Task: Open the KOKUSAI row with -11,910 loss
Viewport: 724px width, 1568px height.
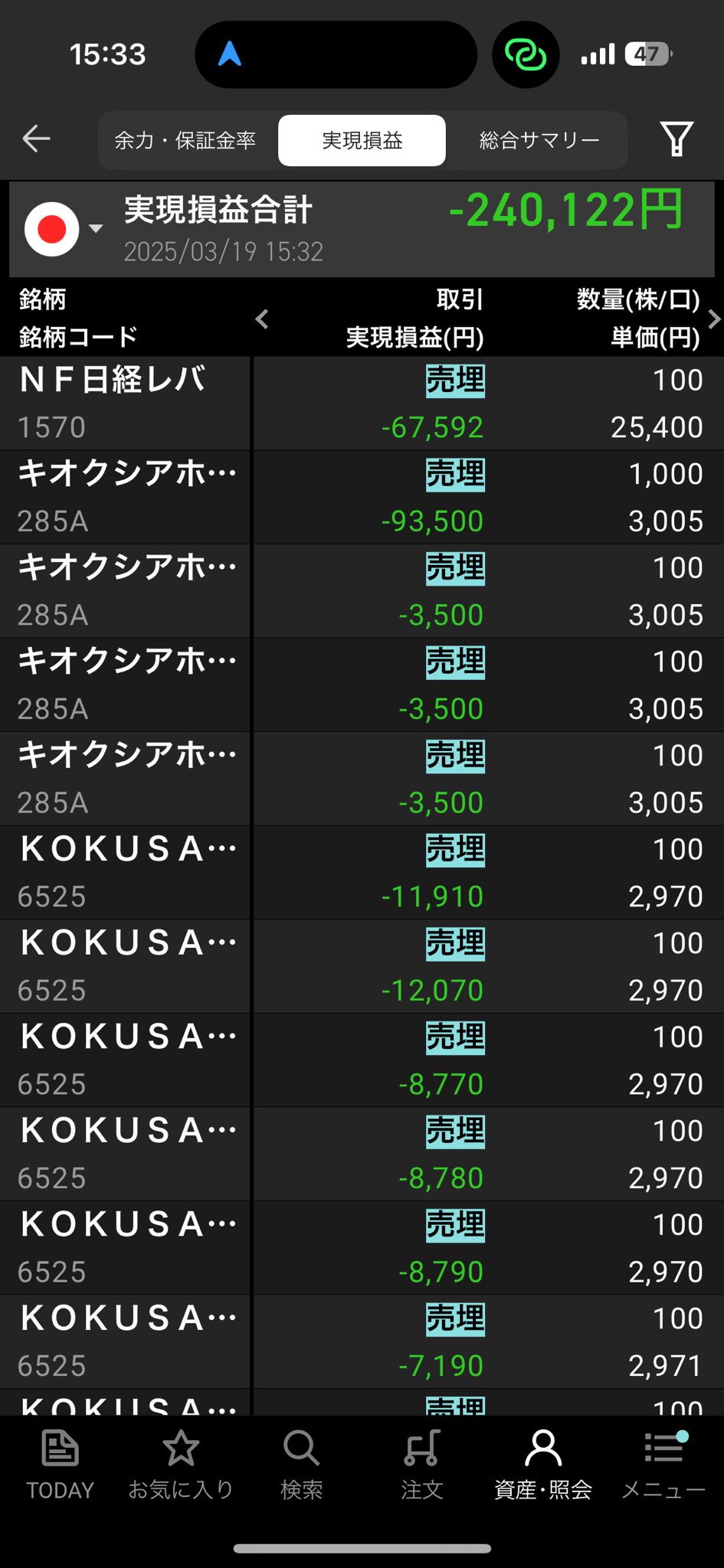Action: [362, 873]
